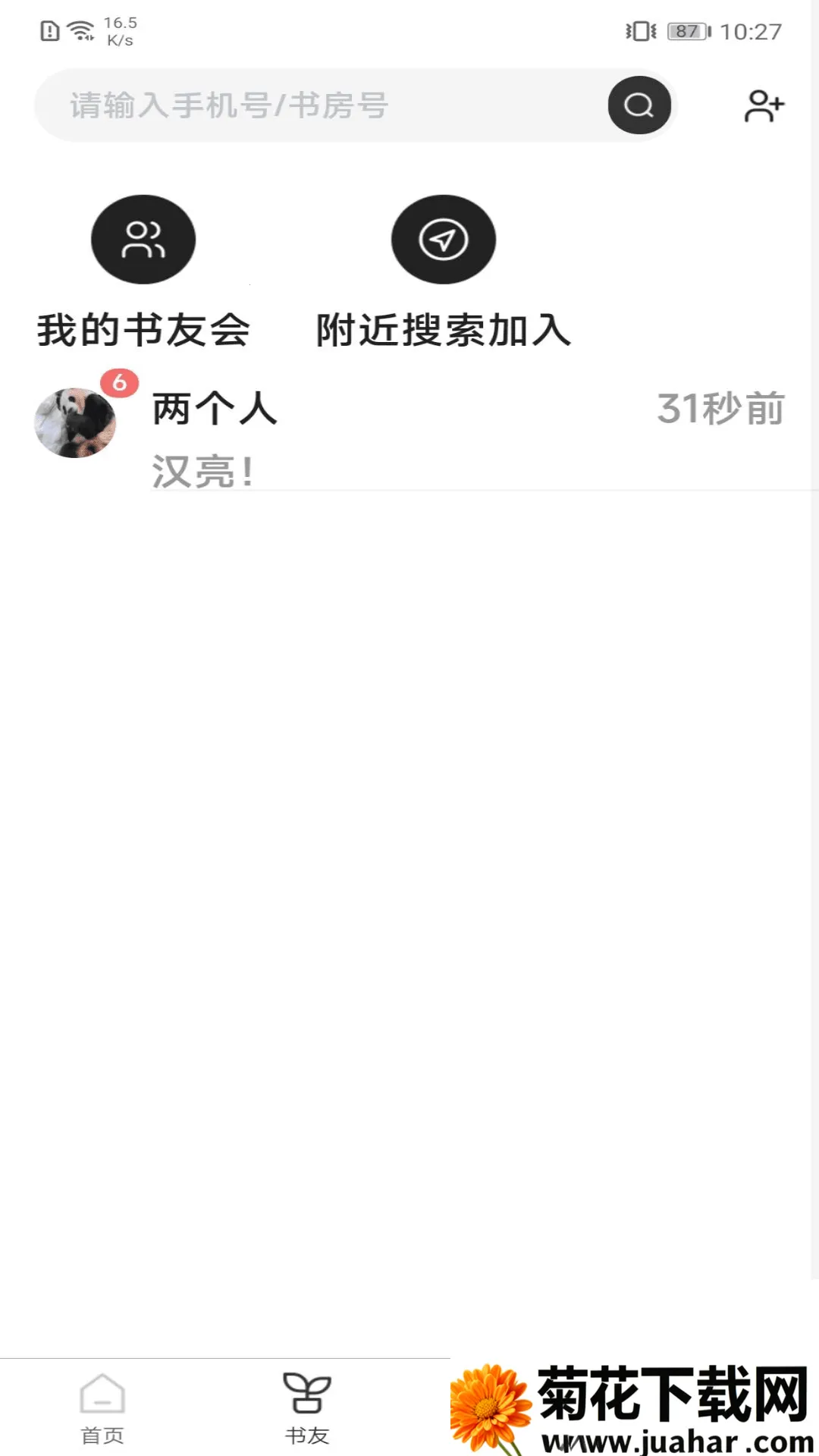Screen dimensions: 819x1456
Task: Tap the 附近搜索加入 navigation arrow icon
Action: pyautogui.click(x=444, y=240)
